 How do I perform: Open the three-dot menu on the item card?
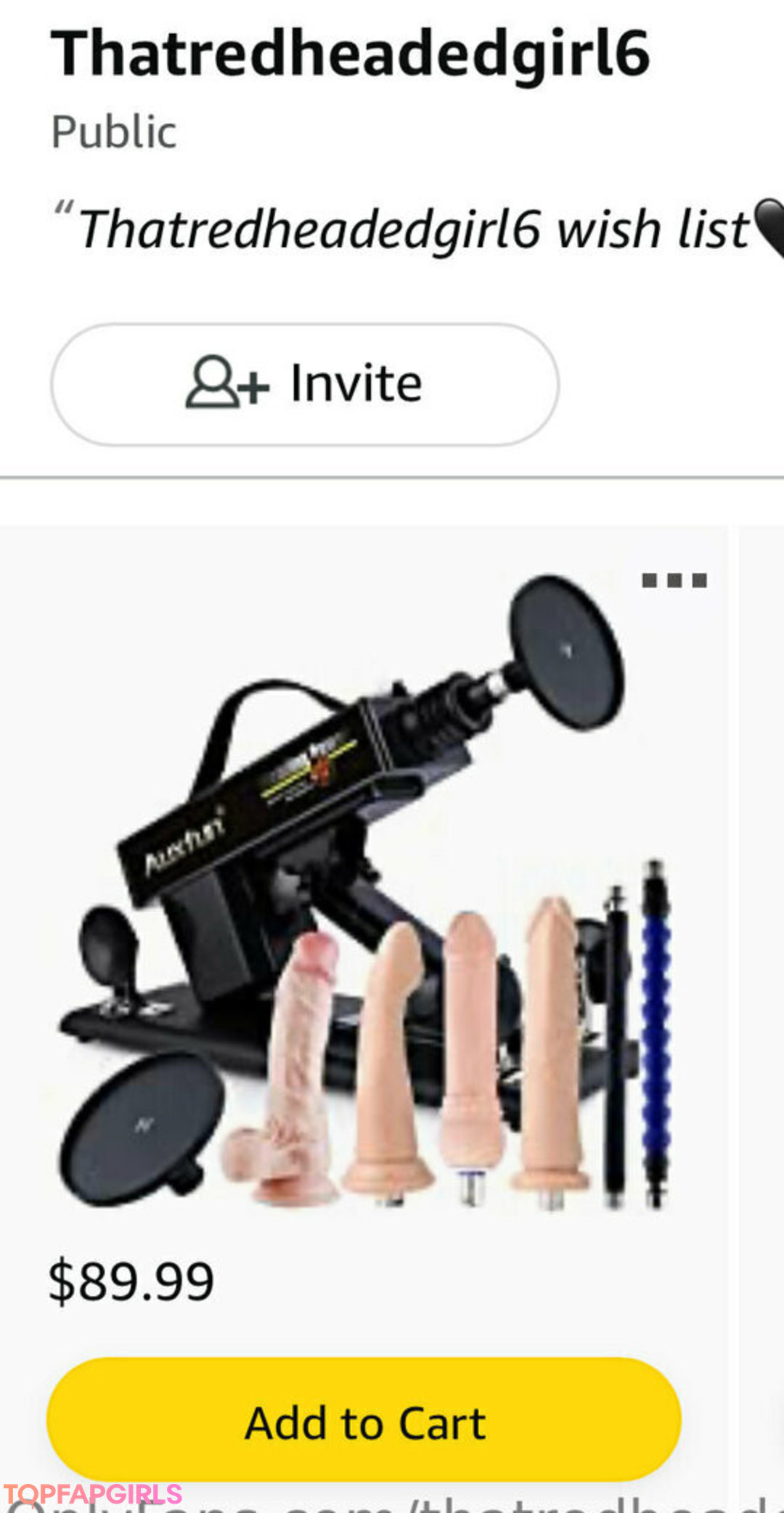coord(674,580)
